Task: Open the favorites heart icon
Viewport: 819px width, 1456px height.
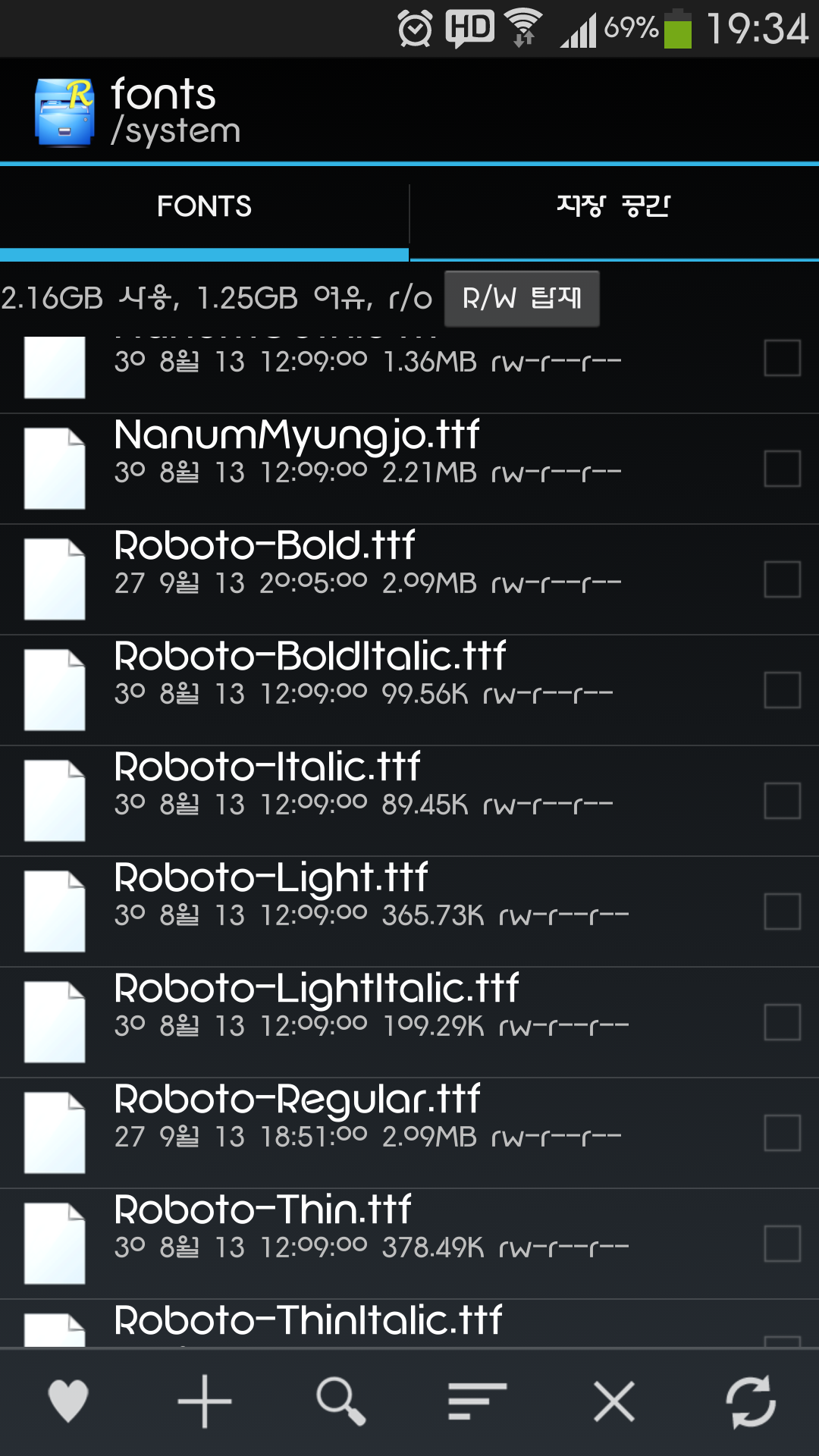Action: click(68, 1401)
